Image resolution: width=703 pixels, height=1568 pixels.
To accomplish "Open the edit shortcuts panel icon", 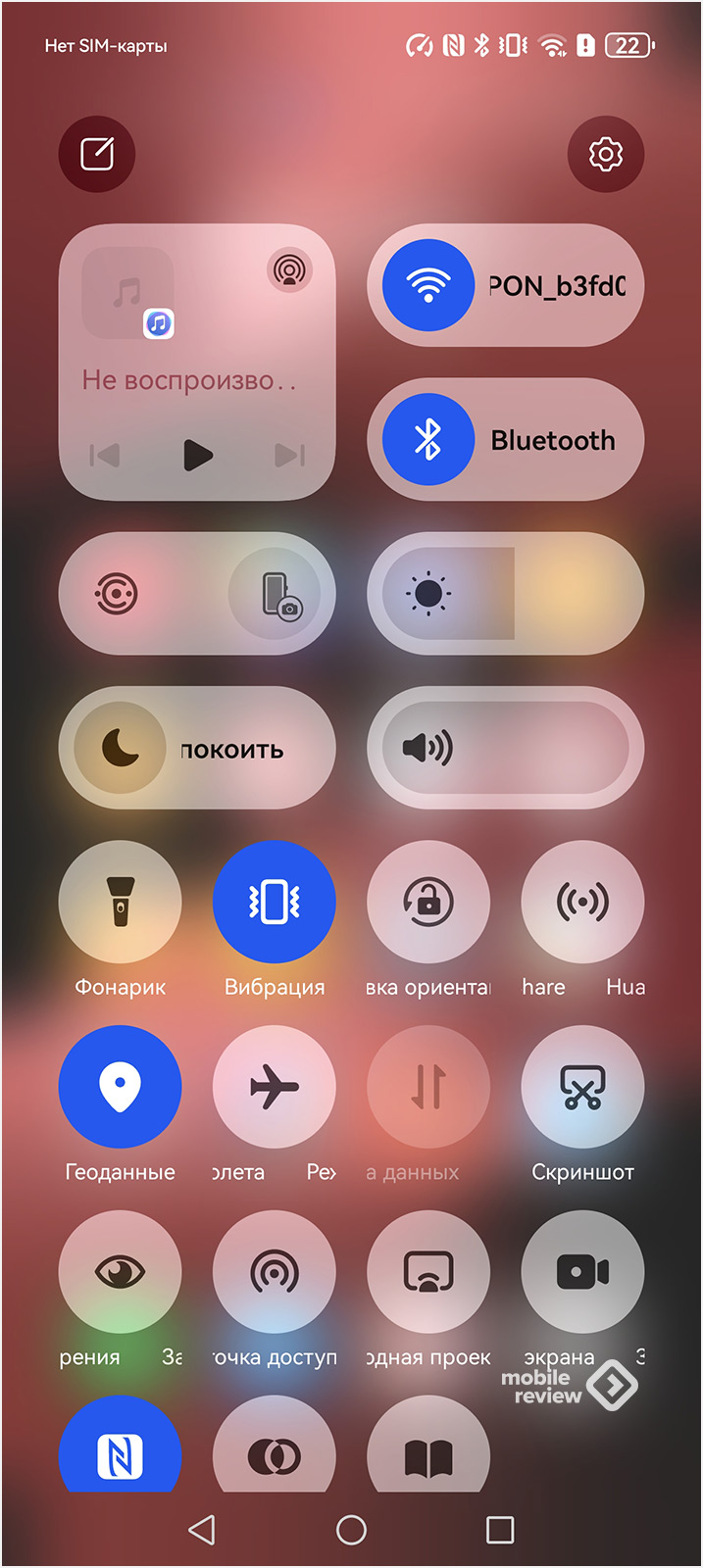I will click(96, 154).
